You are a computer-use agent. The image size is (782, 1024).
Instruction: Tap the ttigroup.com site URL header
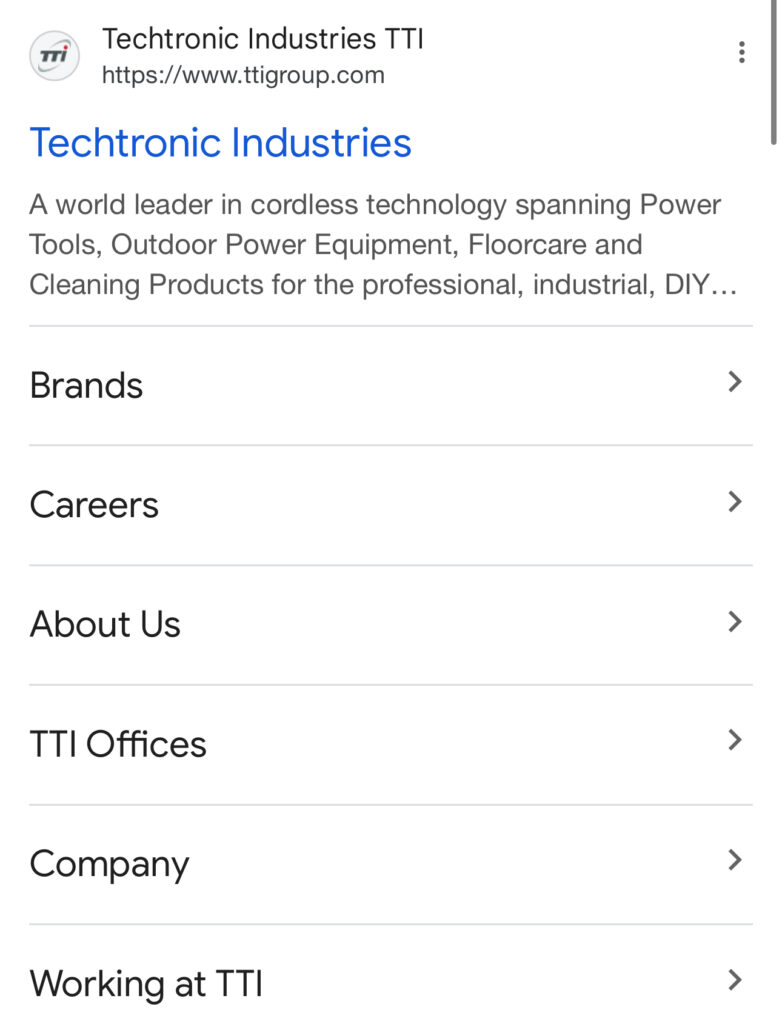tap(243, 75)
